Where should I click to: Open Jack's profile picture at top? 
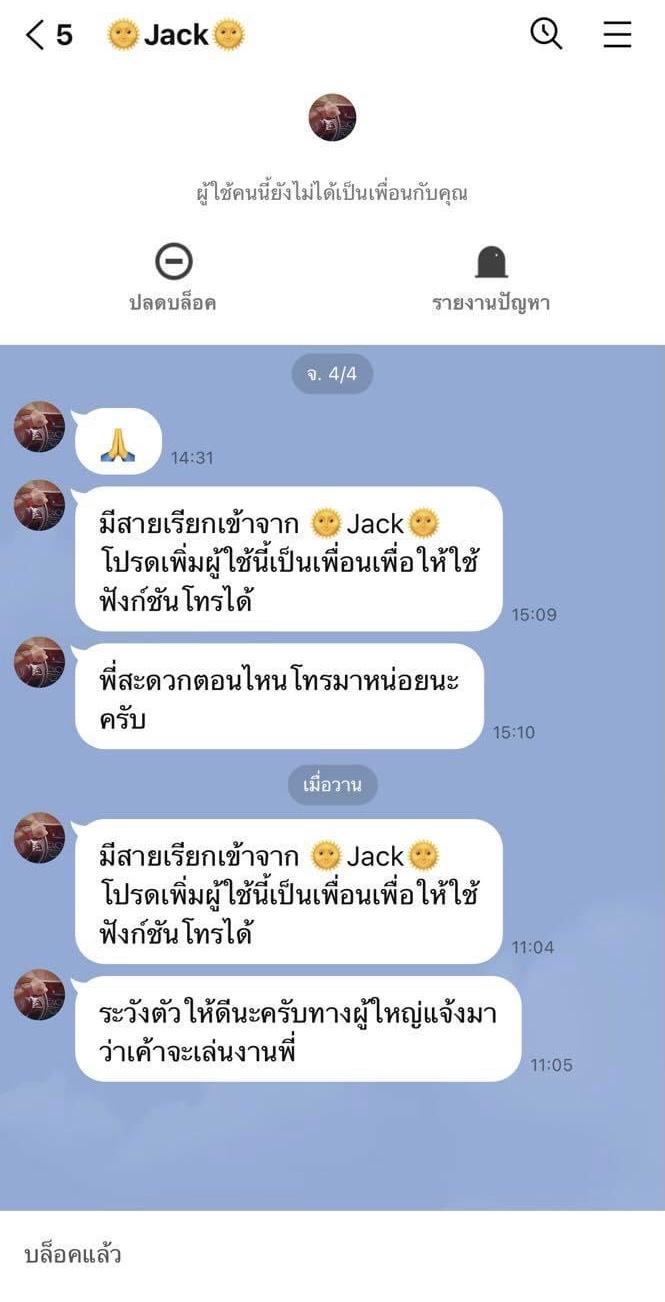point(332,118)
